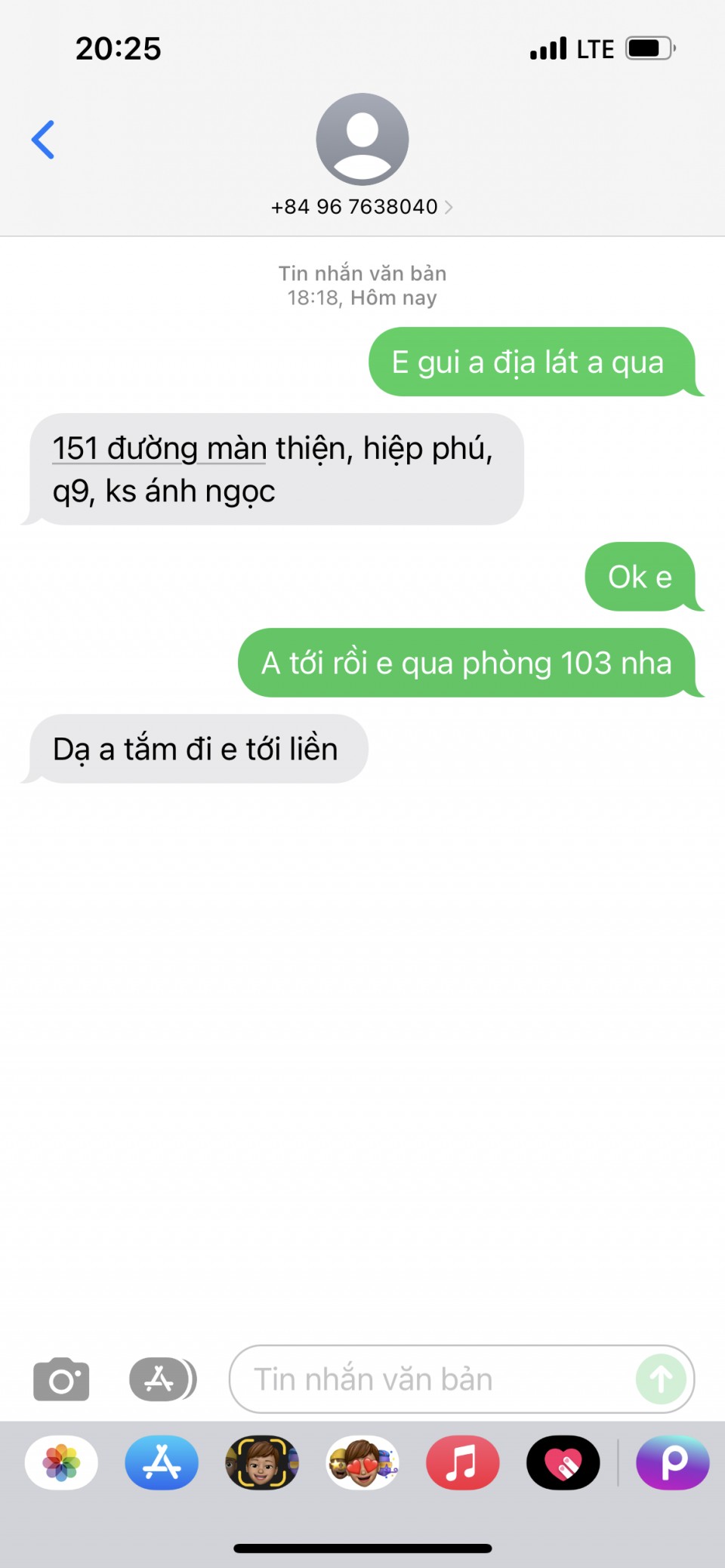Open contact details for +84 96 7638040
Screen dimensions: 725x1568
(362, 206)
